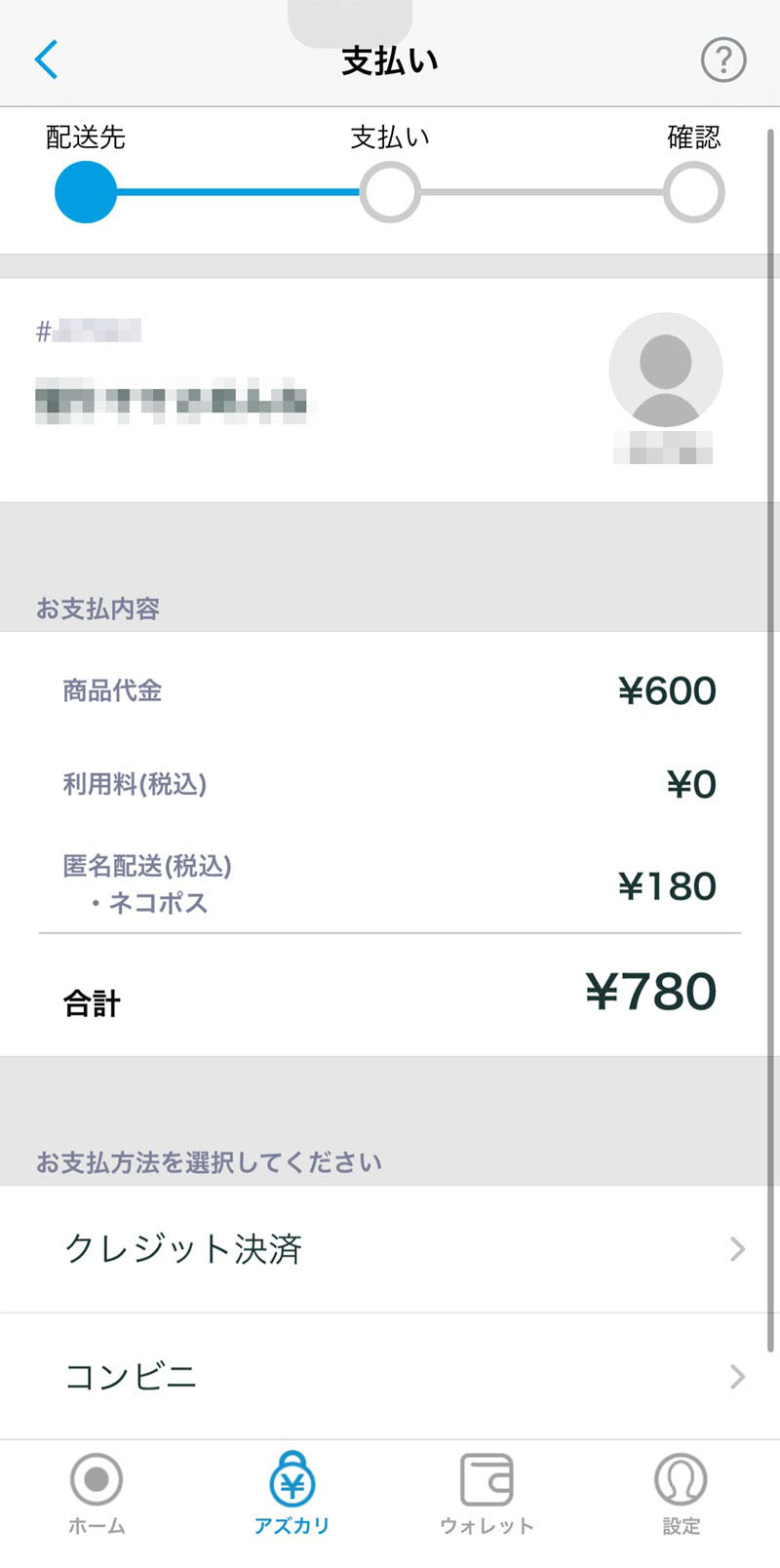Tap the user profile avatar
Screen dimensions: 780x1568
665,370
